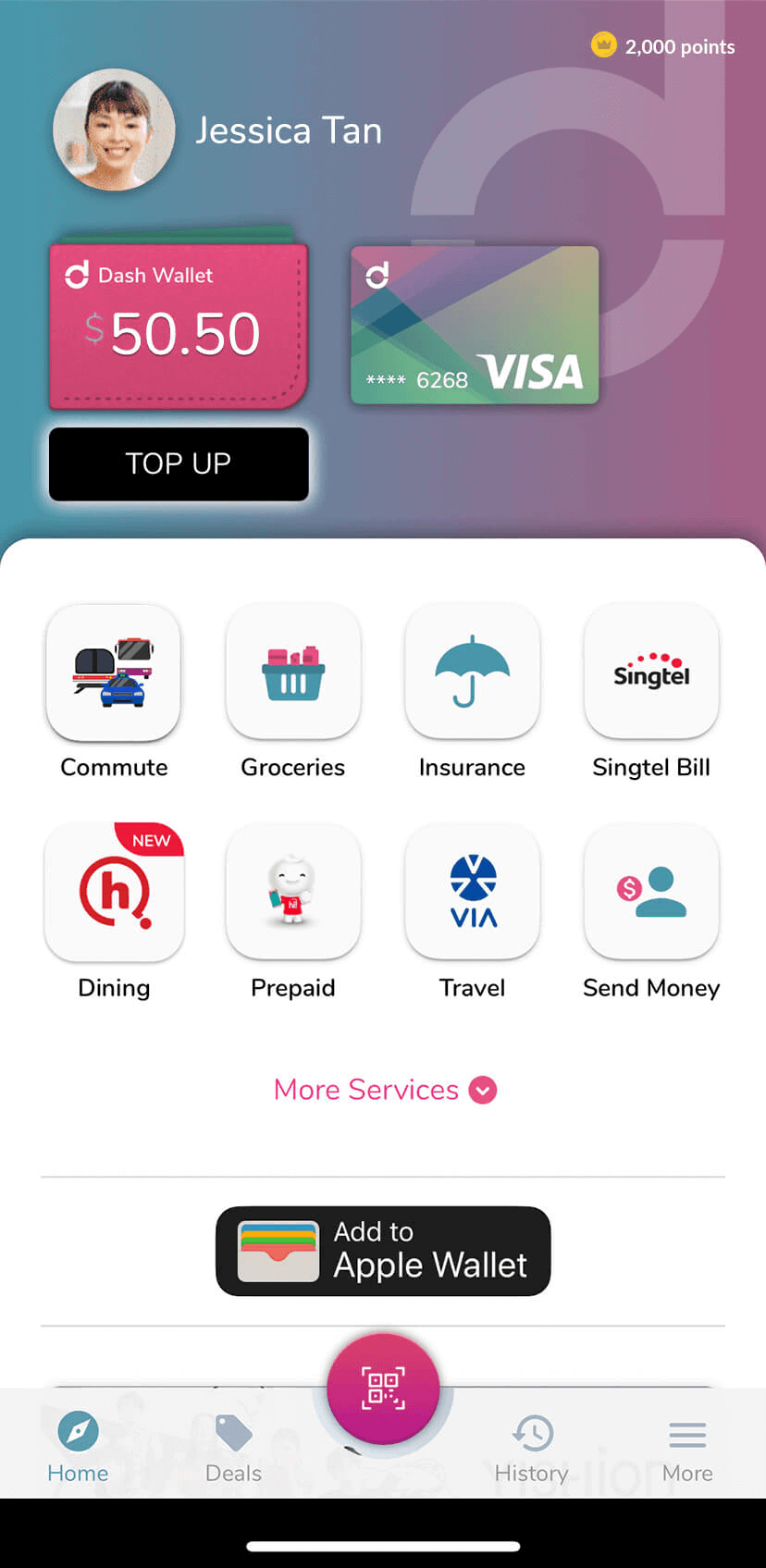The width and height of the screenshot is (766, 1568).
Task: Launch the QR code scanner button
Action: [383, 1389]
